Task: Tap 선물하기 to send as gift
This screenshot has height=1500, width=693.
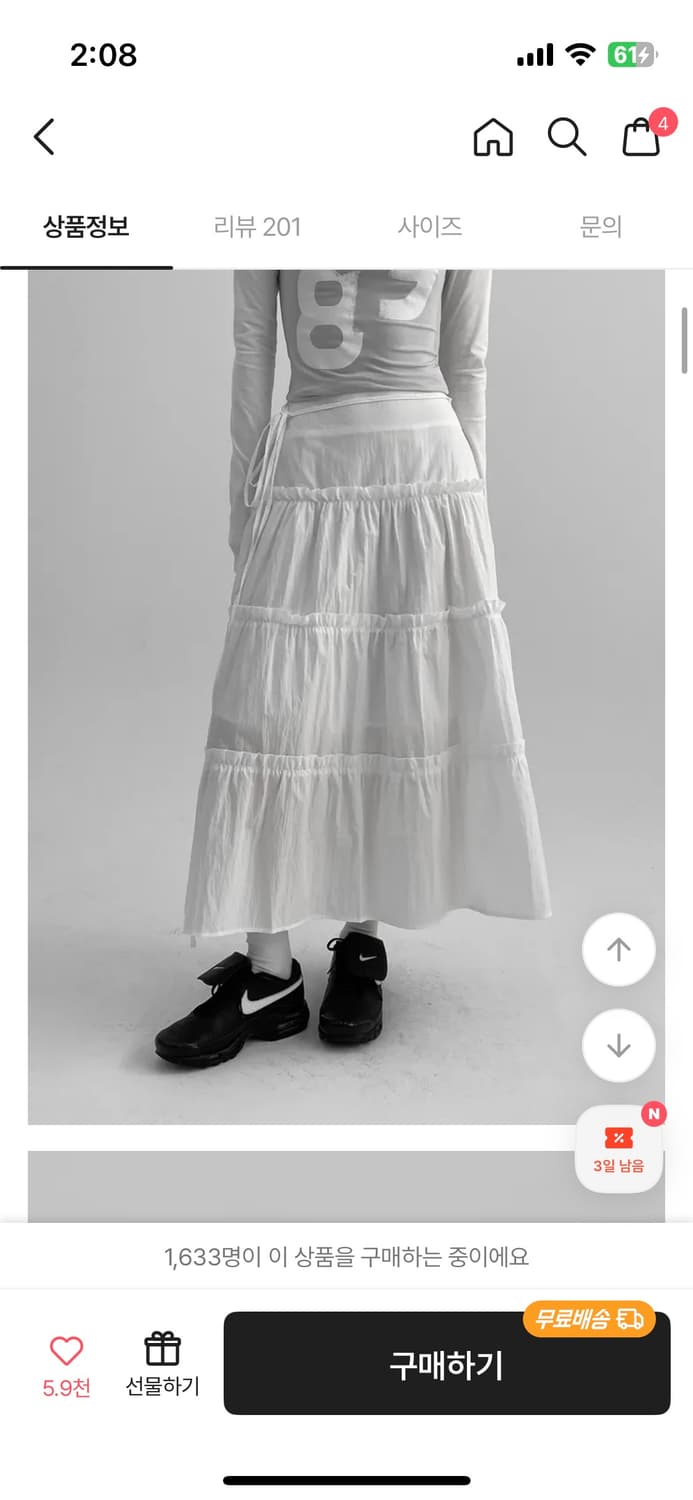Action: point(162,1363)
